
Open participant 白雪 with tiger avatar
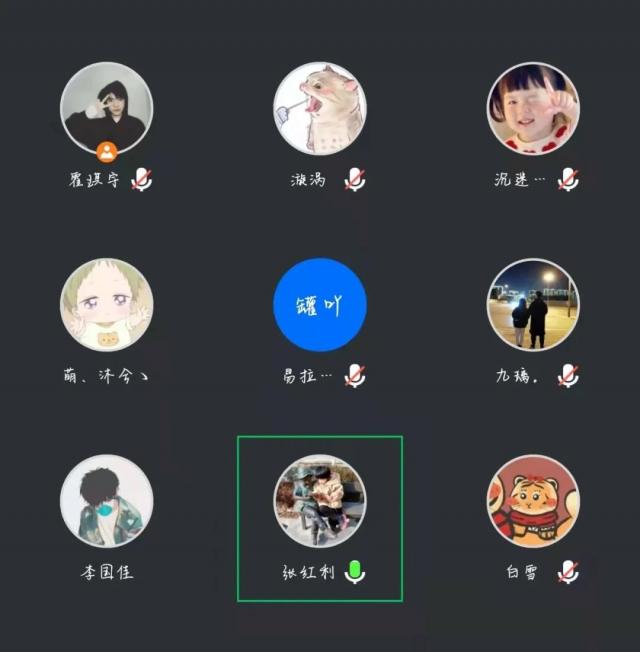point(533,501)
